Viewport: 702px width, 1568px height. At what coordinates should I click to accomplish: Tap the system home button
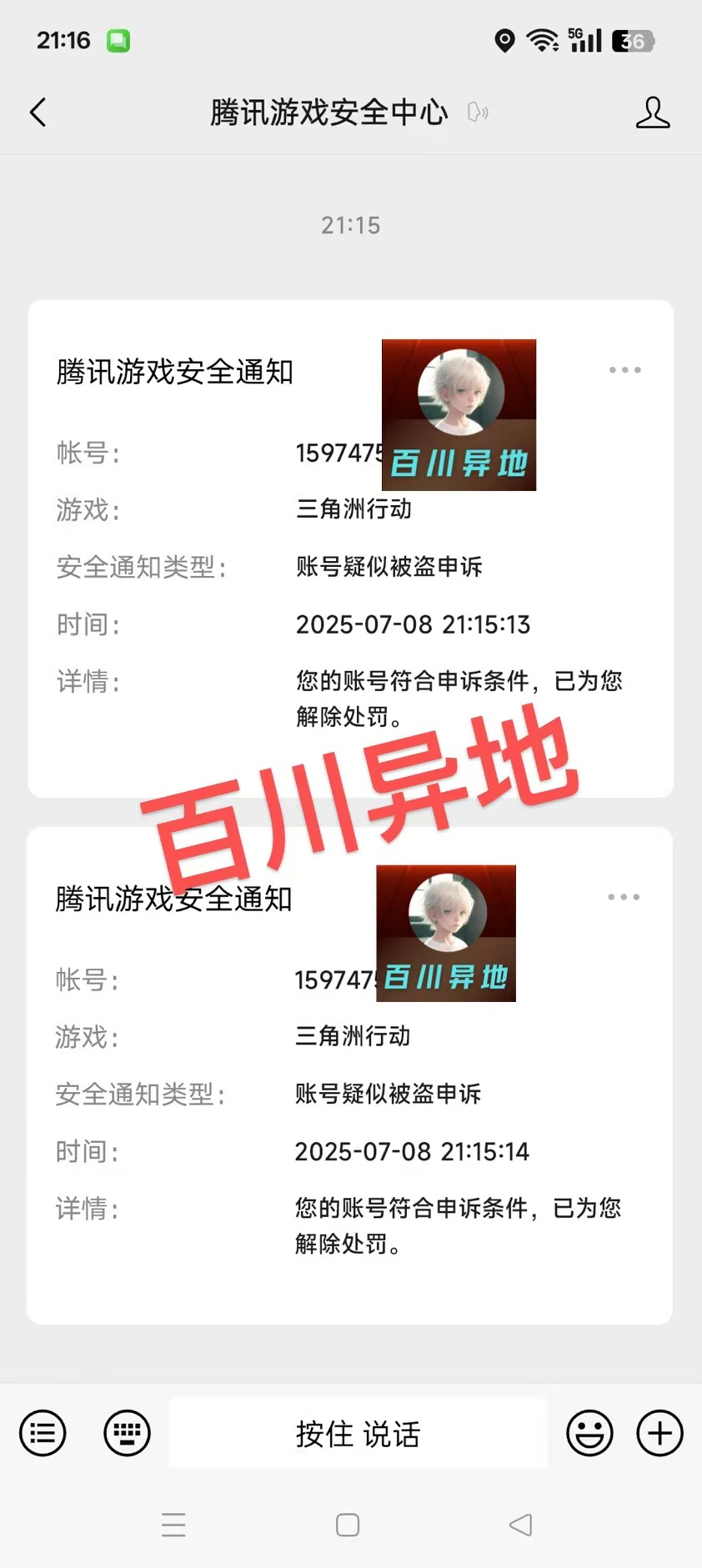coord(348,1525)
